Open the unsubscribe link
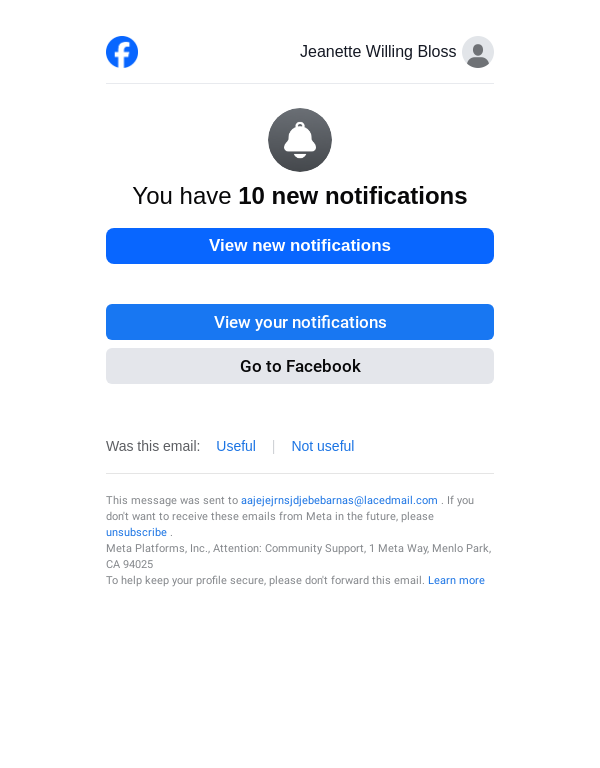The height and width of the screenshot is (768, 600). pos(136,532)
